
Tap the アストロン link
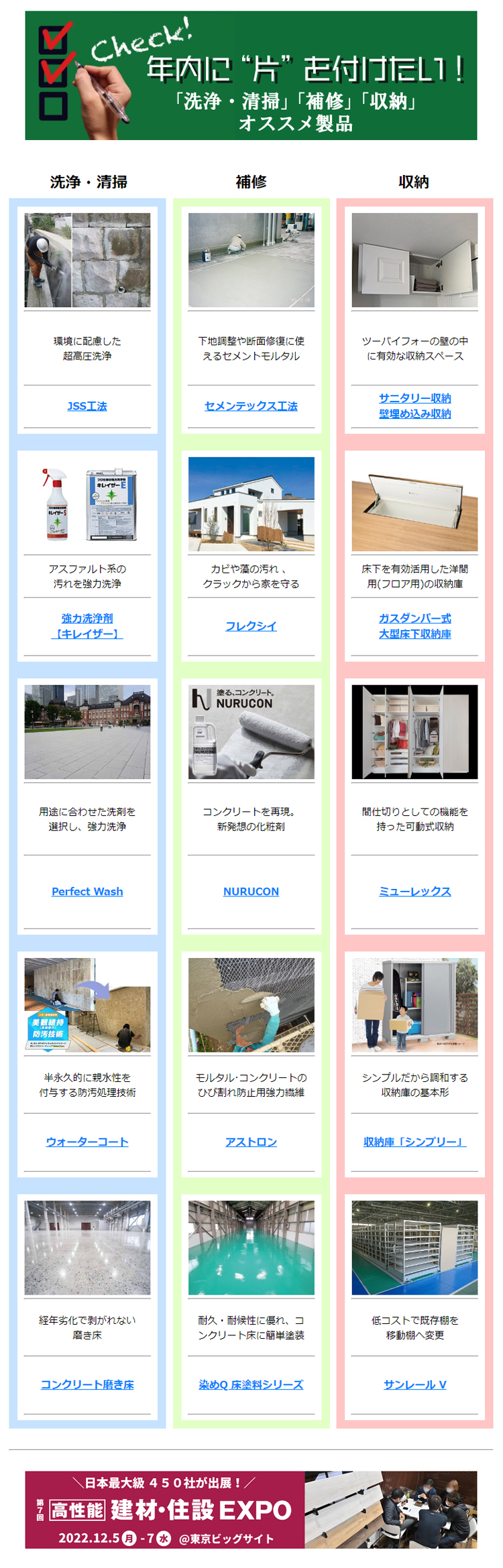tap(251, 1142)
